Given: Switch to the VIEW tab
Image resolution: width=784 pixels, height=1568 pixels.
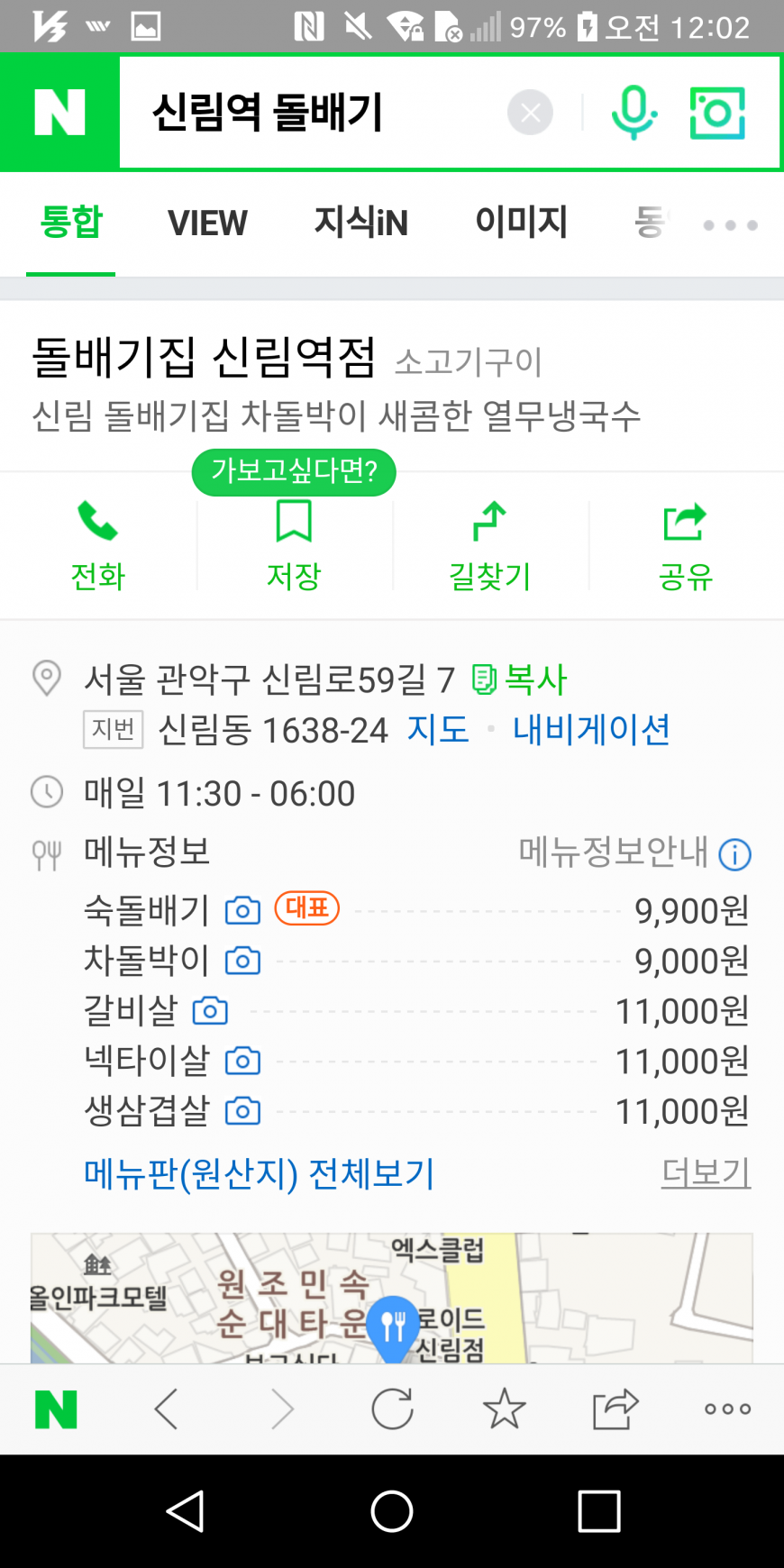Looking at the screenshot, I should [x=207, y=223].
